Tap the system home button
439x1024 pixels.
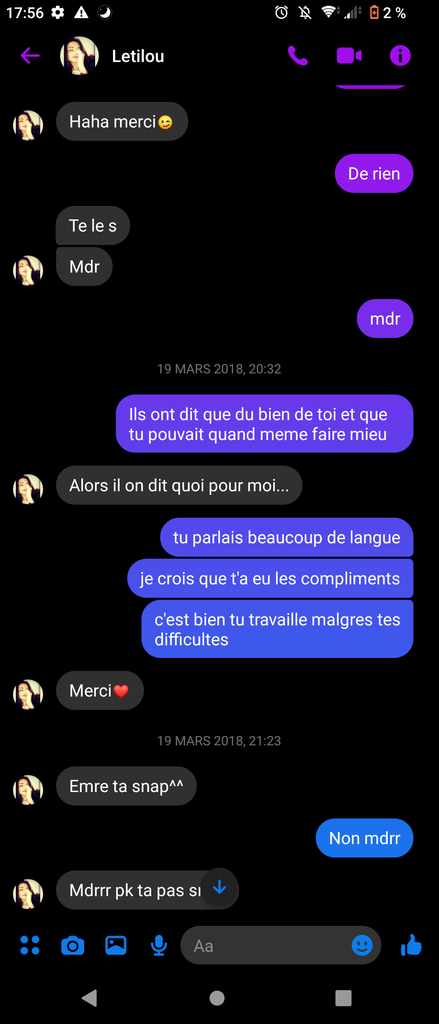[217, 998]
